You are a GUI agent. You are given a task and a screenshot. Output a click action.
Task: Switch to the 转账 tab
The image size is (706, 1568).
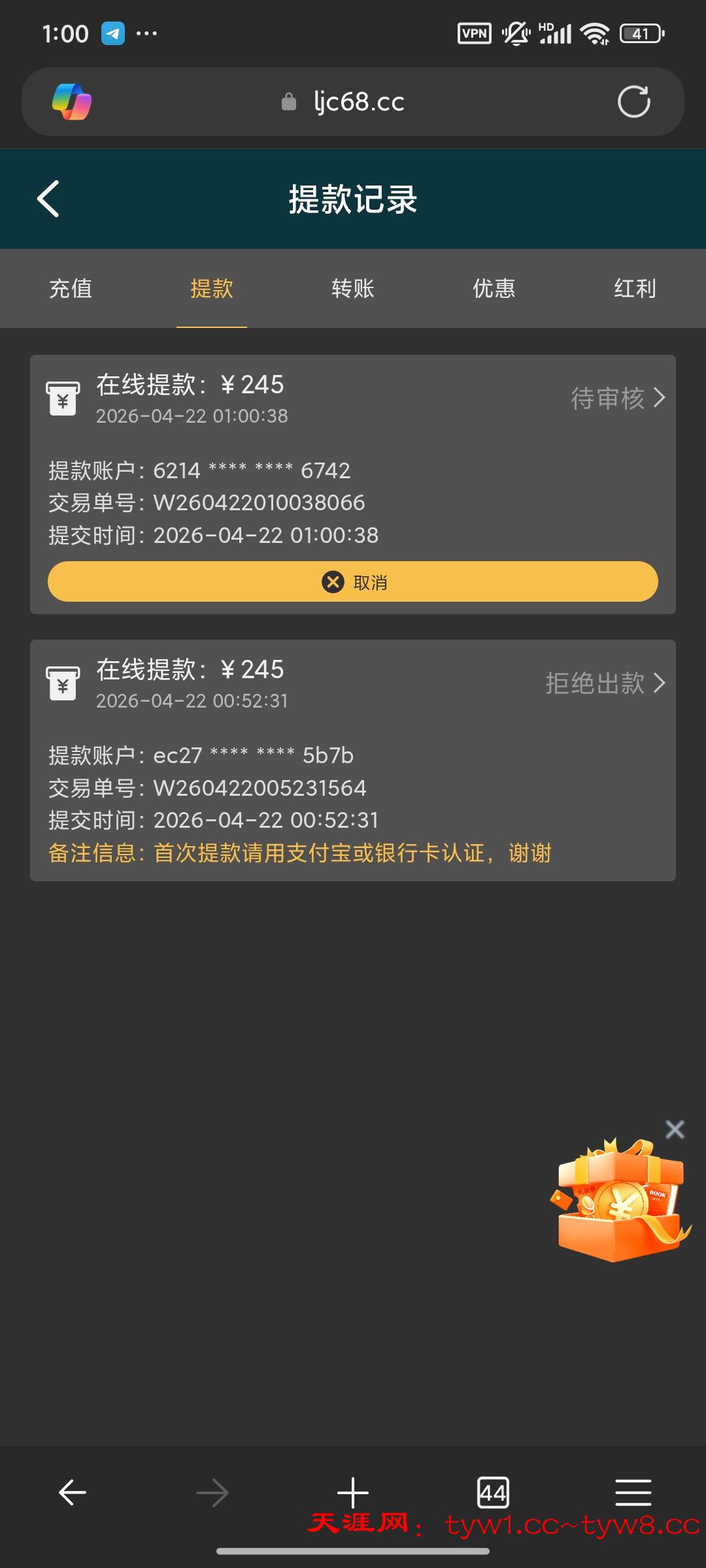pyautogui.click(x=352, y=288)
